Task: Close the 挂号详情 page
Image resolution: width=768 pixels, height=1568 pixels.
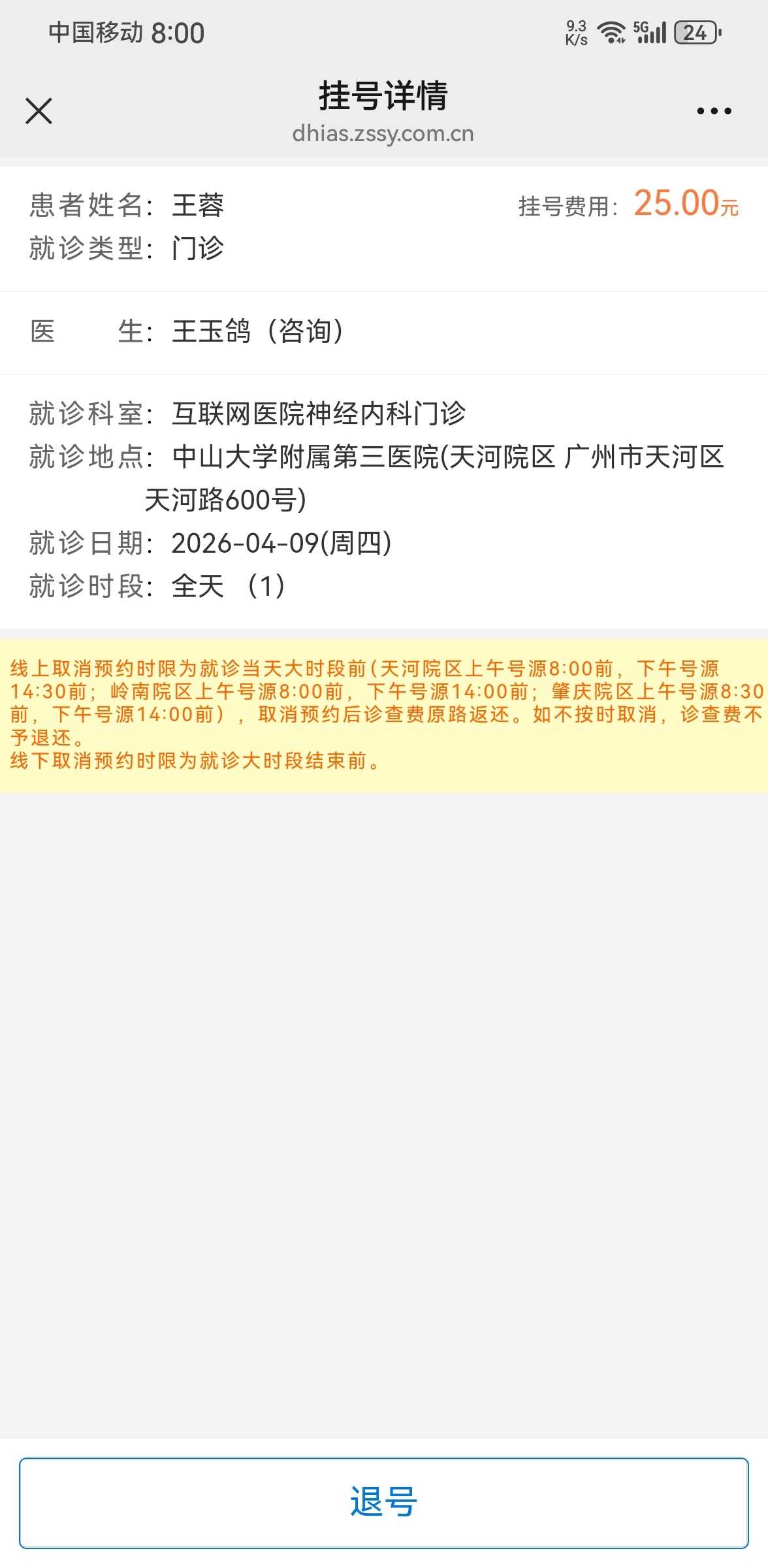Action: (39, 110)
